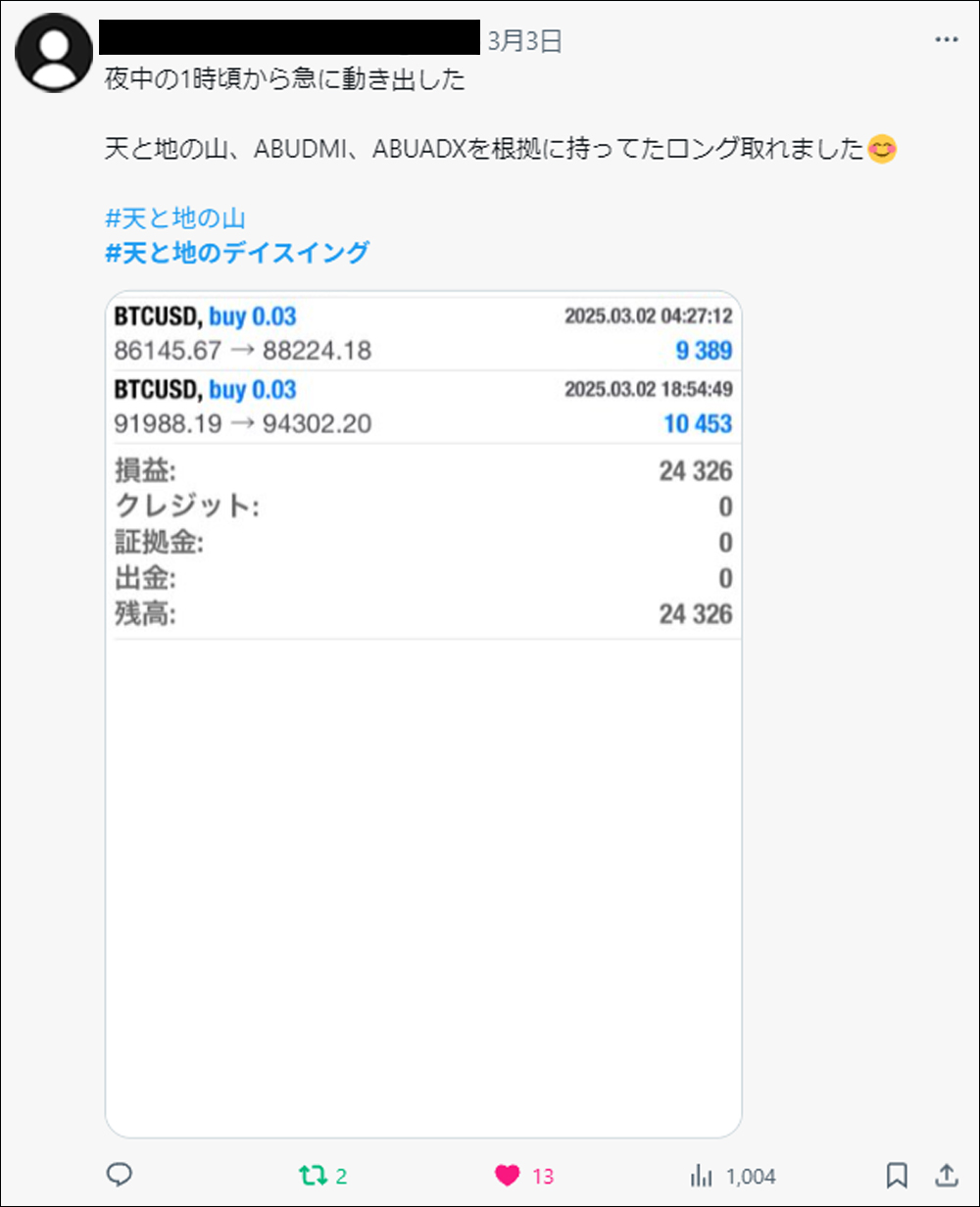Reply to this post
This screenshot has height=1207, width=980.
point(120,1175)
